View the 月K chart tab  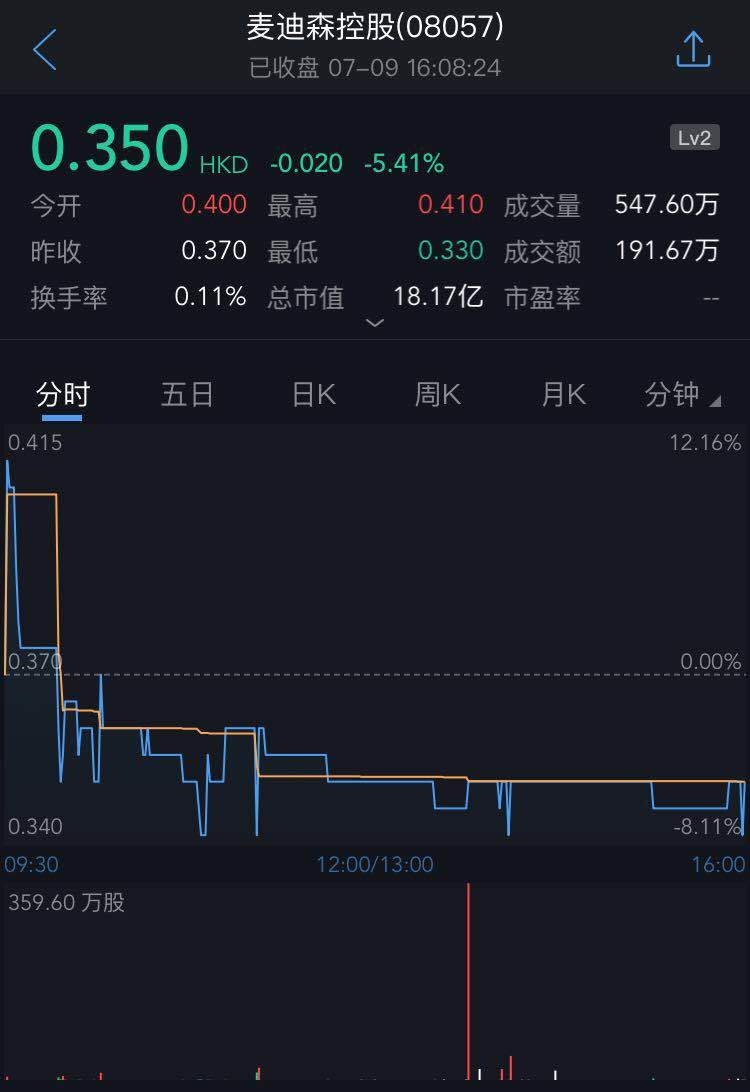tap(563, 394)
